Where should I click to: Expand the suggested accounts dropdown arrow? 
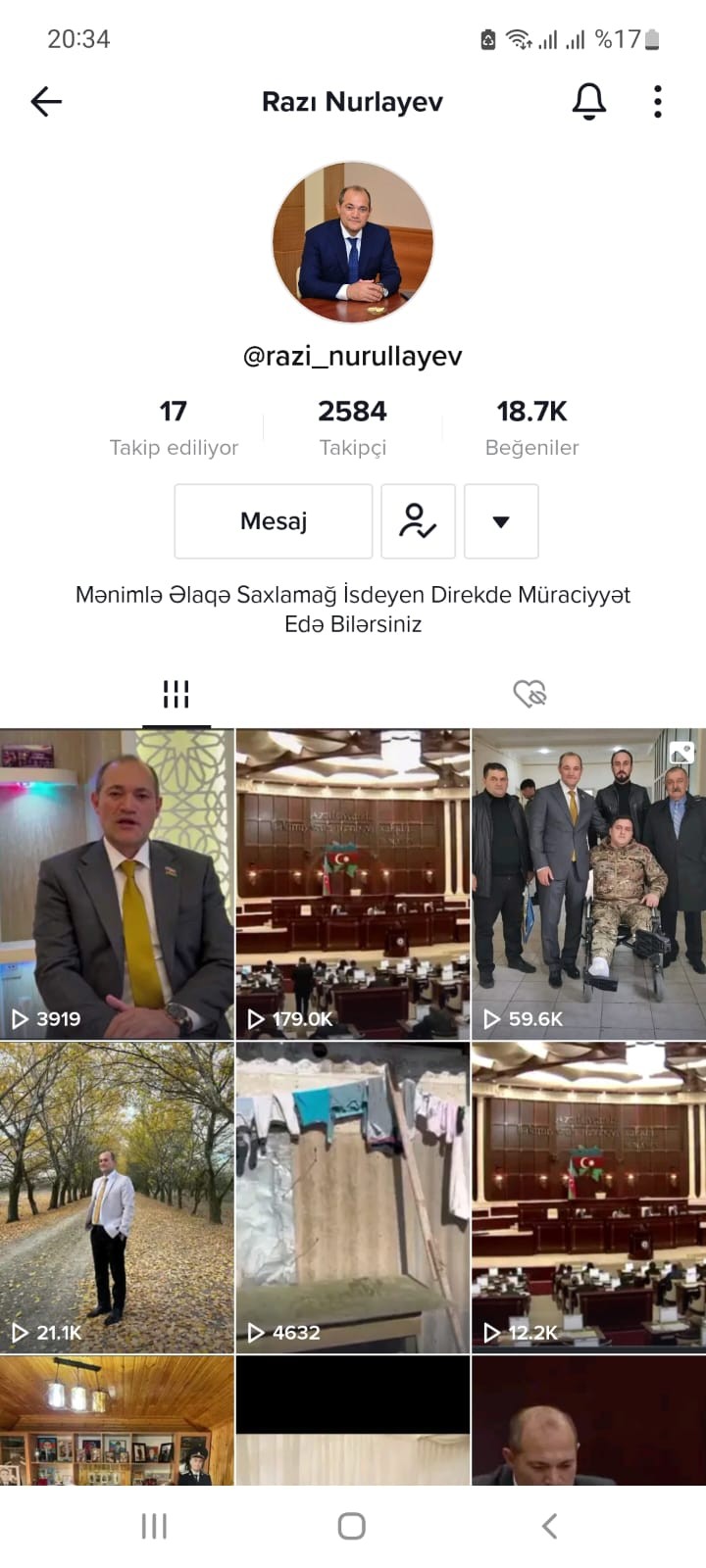(501, 521)
